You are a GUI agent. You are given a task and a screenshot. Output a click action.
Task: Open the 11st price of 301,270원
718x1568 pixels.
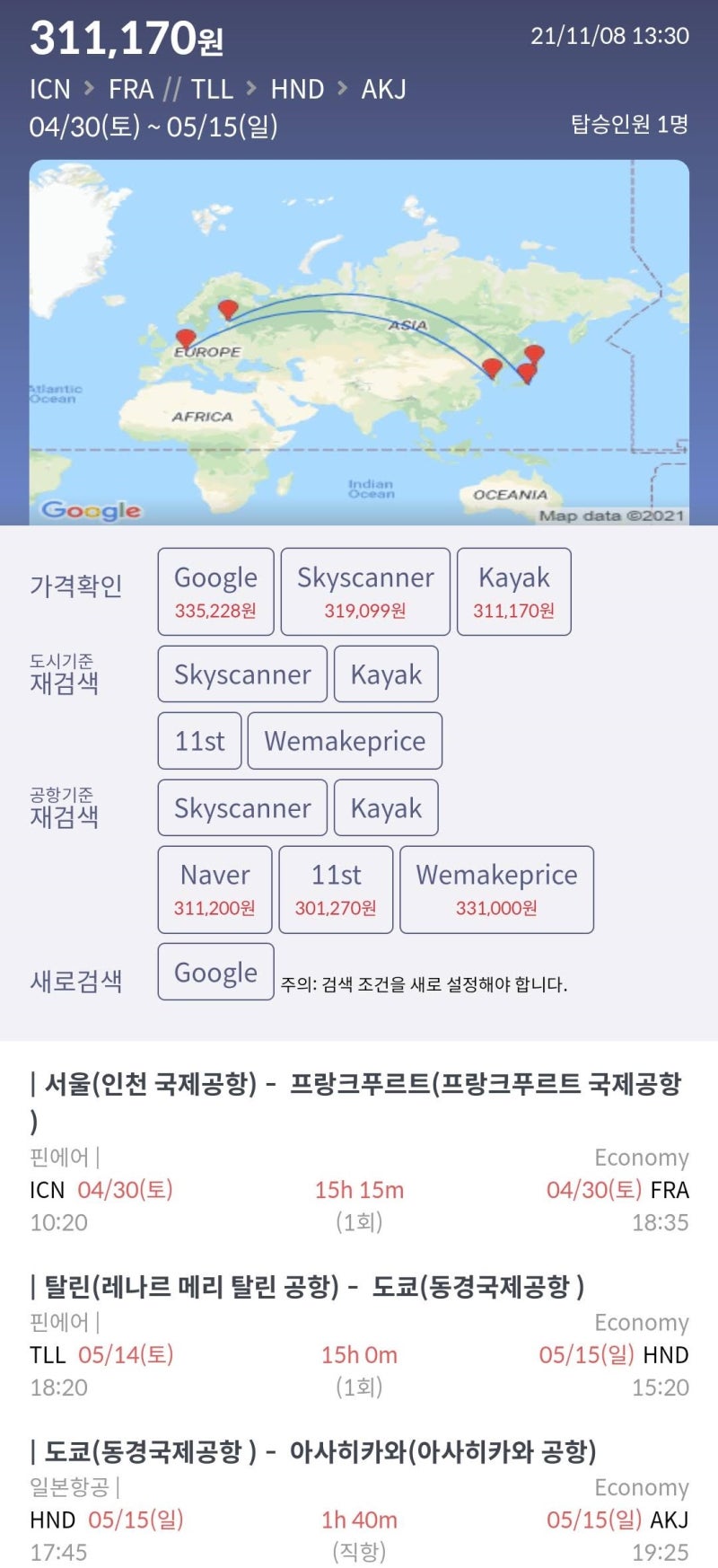click(x=336, y=889)
